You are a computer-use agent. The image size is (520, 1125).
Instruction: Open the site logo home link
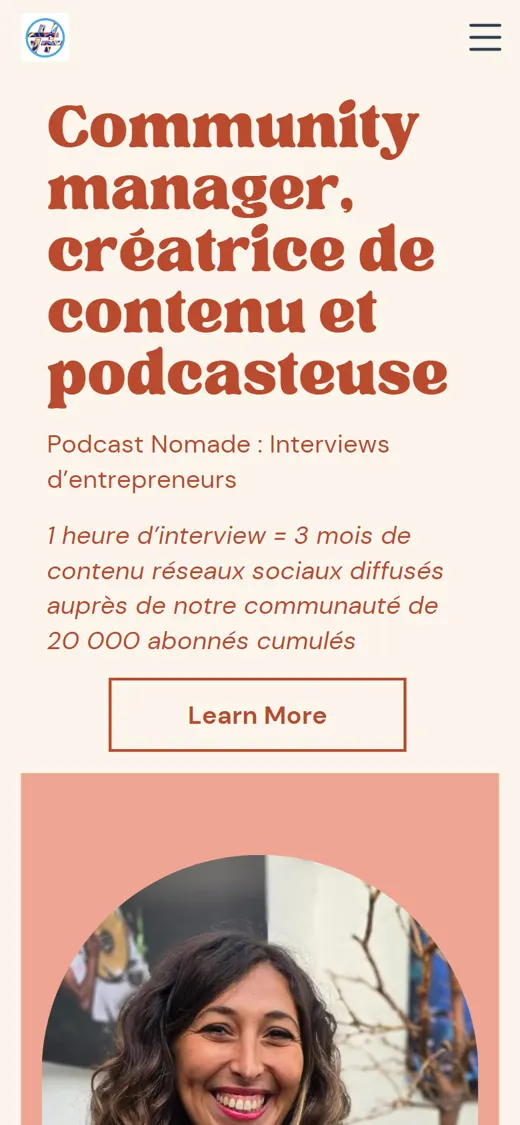click(x=45, y=37)
